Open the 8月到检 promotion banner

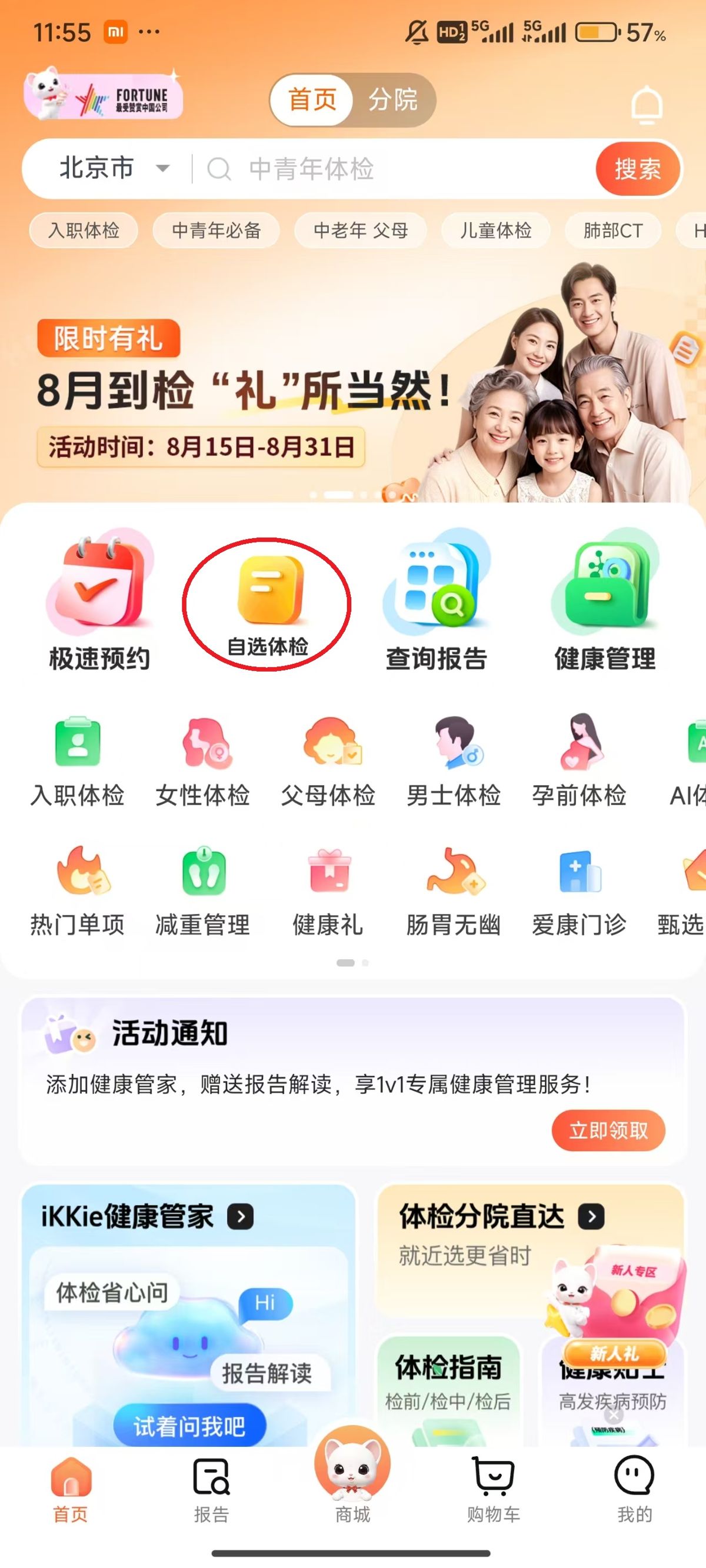(x=244, y=396)
